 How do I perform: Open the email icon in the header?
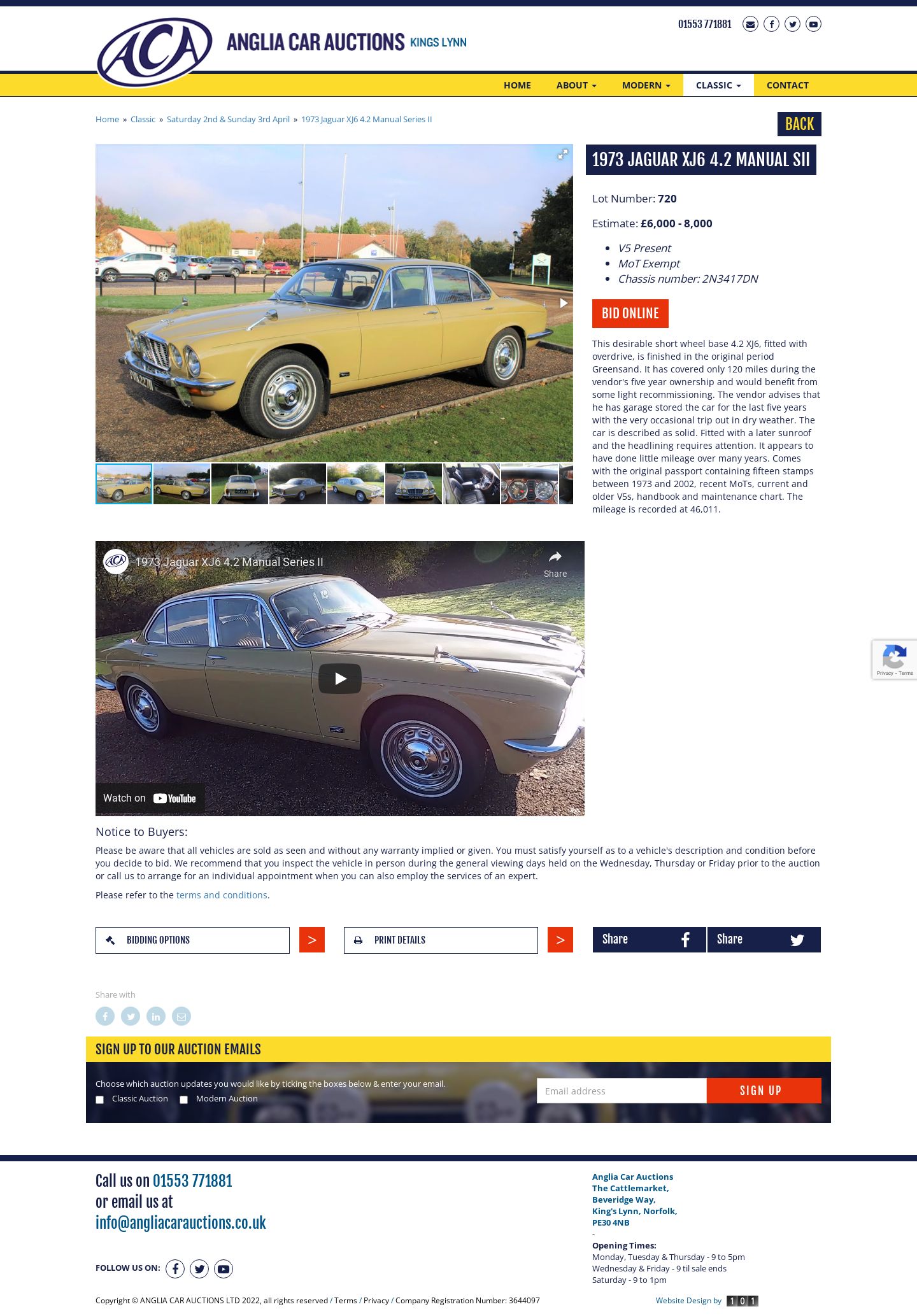click(x=750, y=24)
